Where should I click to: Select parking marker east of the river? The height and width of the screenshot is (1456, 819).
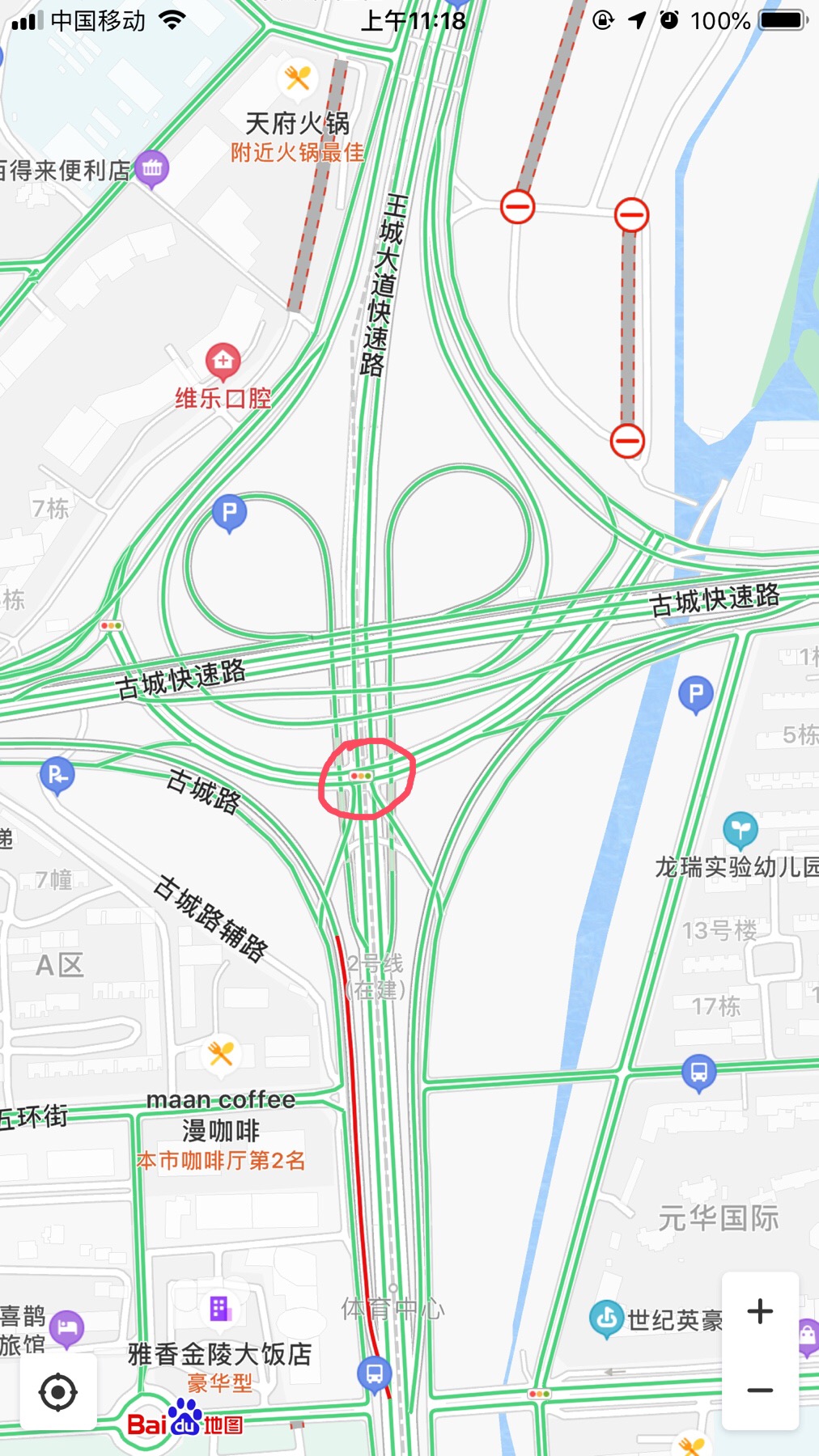click(x=695, y=694)
